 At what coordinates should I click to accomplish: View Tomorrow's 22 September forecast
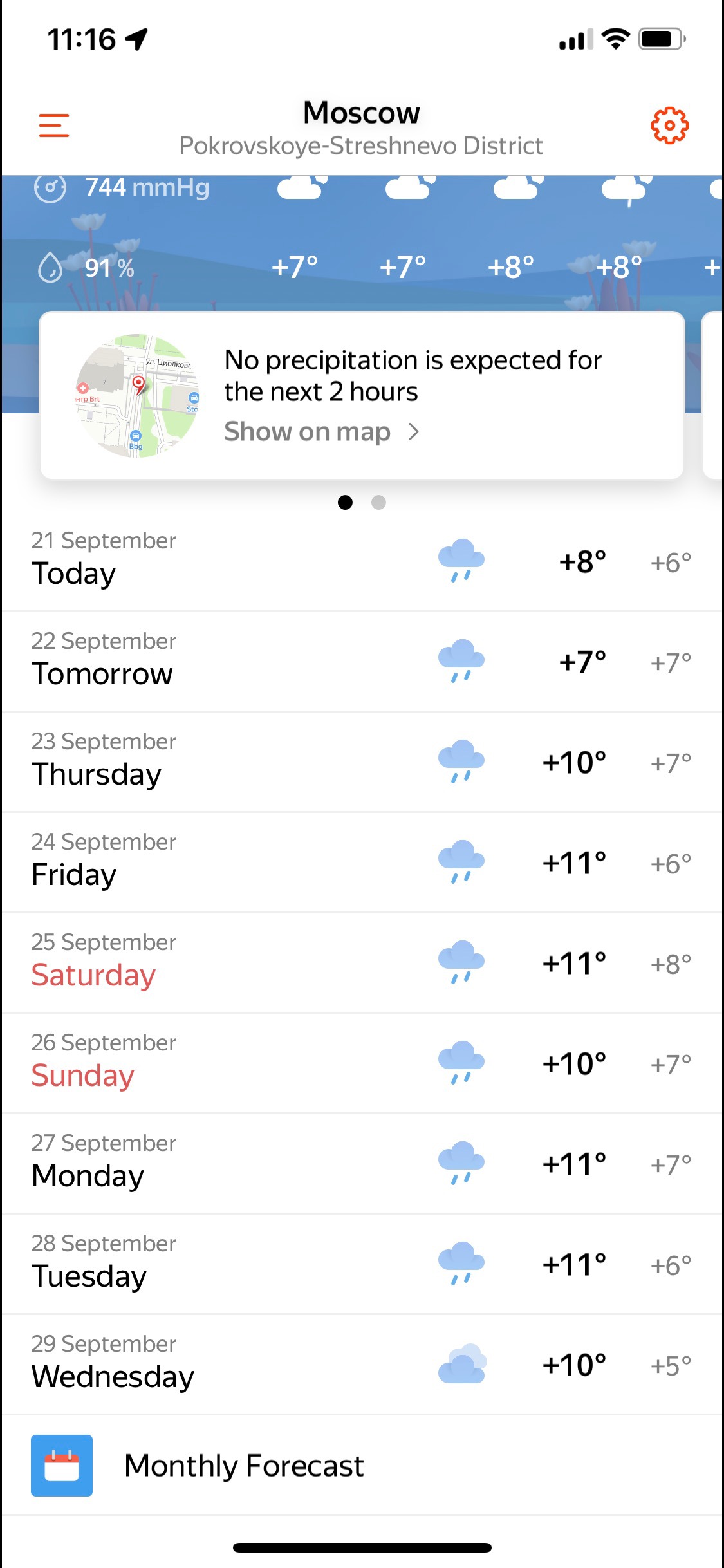[x=361, y=661]
